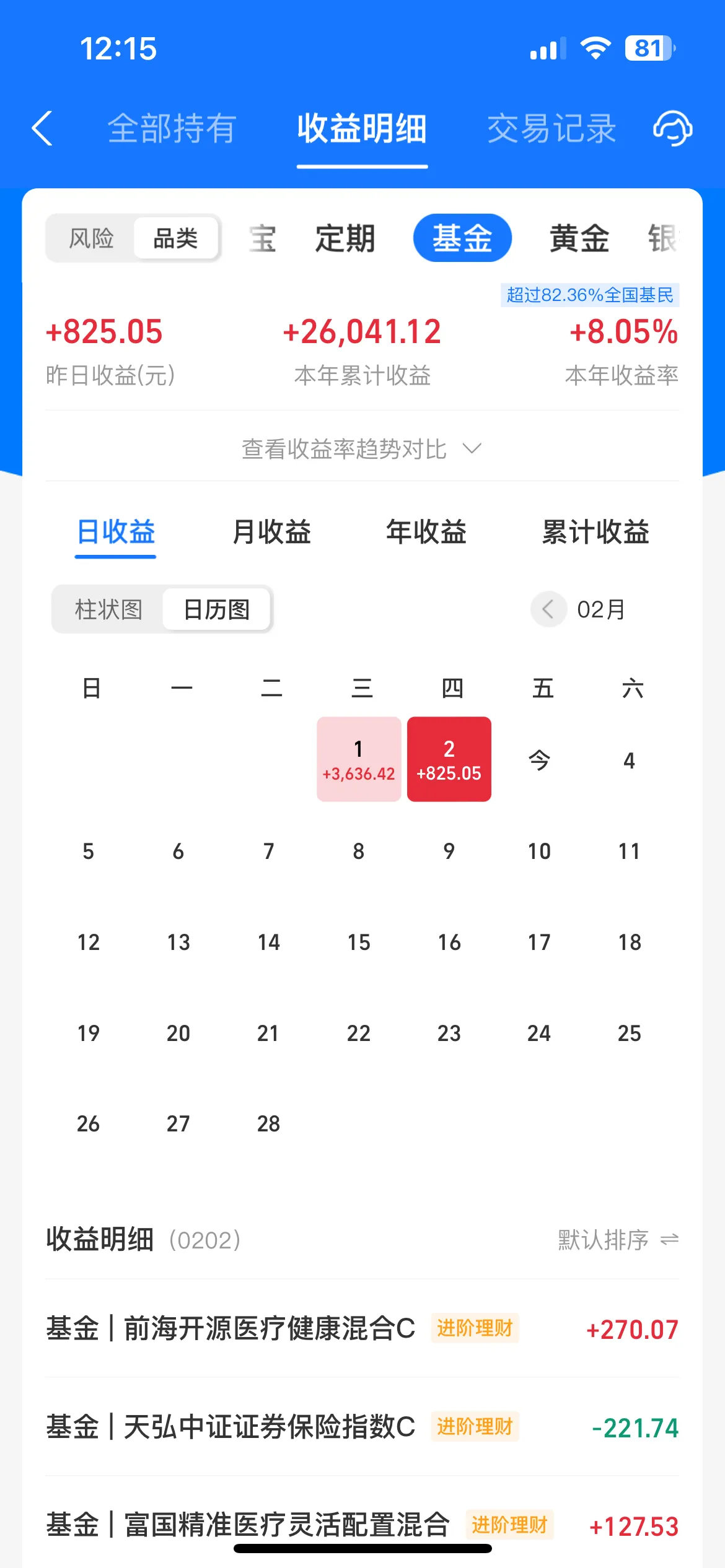Image resolution: width=725 pixels, height=1568 pixels.
Task: Switch to the 柱状图 view
Action: [108, 609]
